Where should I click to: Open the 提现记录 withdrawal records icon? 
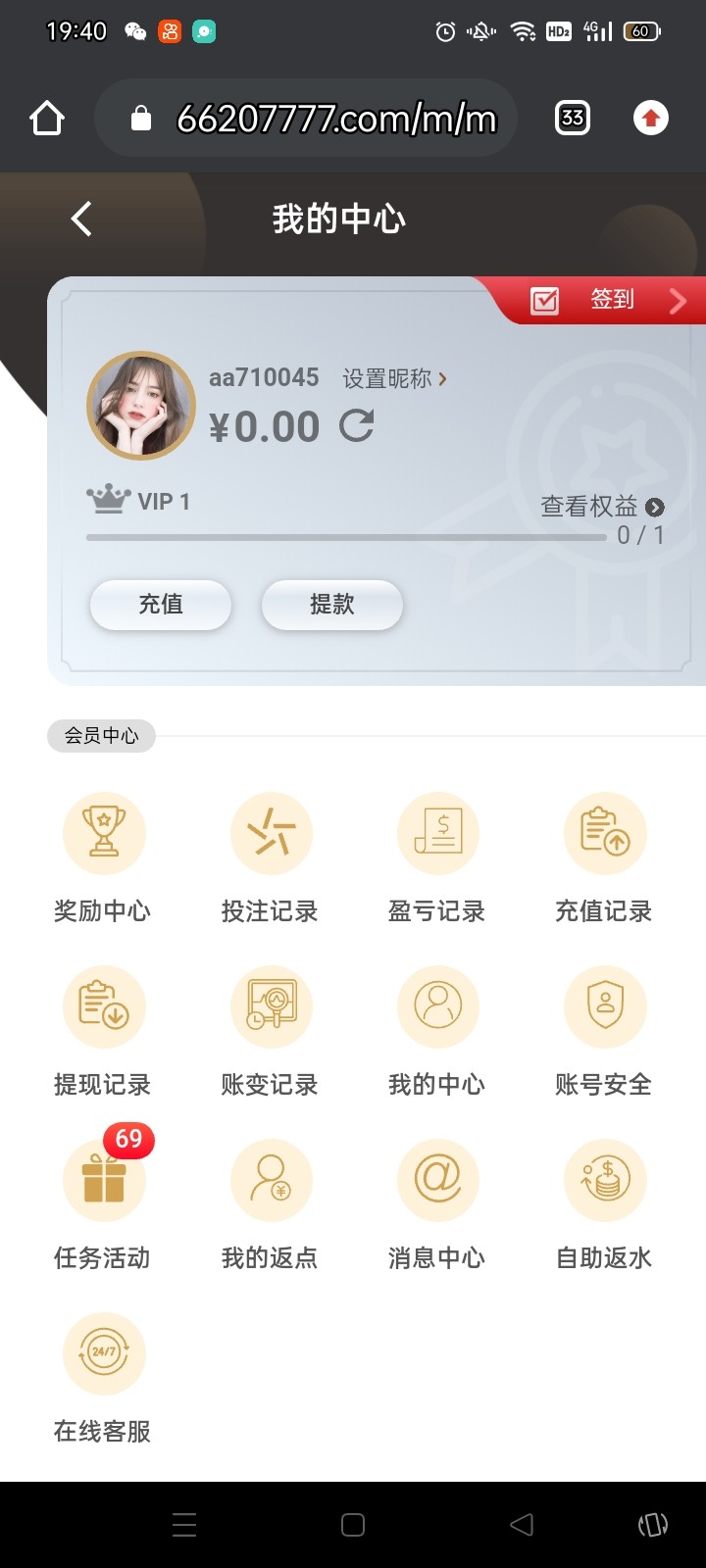tap(104, 1006)
